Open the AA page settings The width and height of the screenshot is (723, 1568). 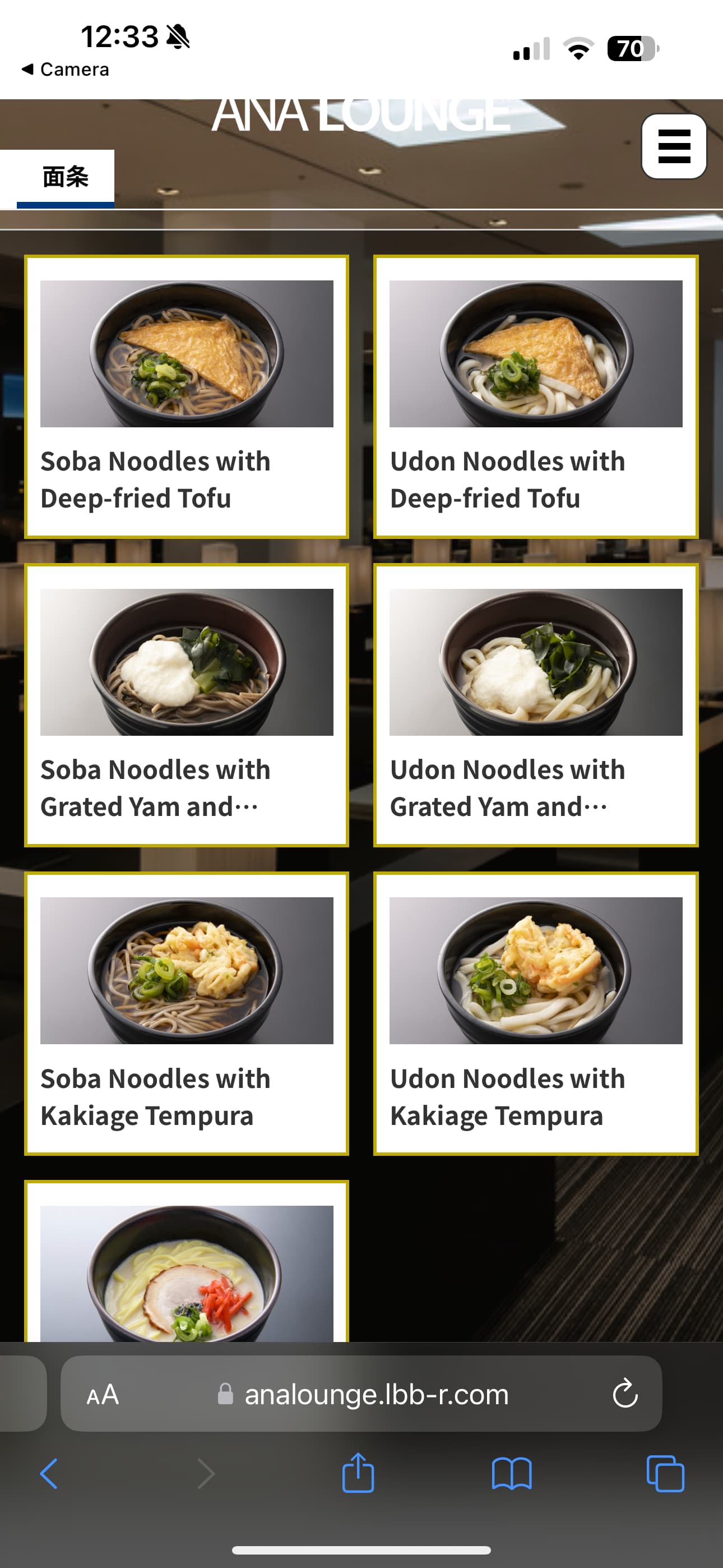[103, 1394]
